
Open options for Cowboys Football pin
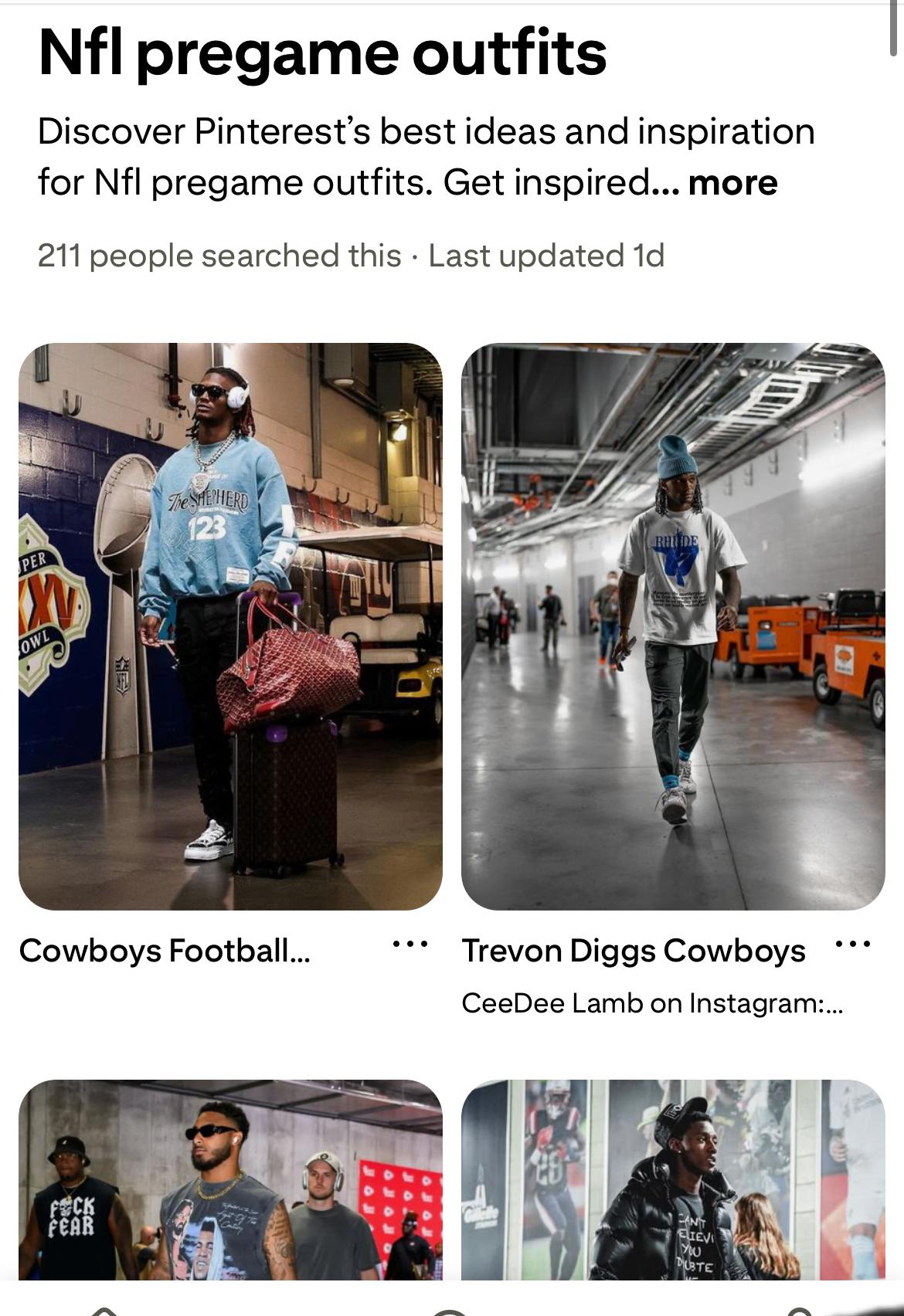coord(410,944)
